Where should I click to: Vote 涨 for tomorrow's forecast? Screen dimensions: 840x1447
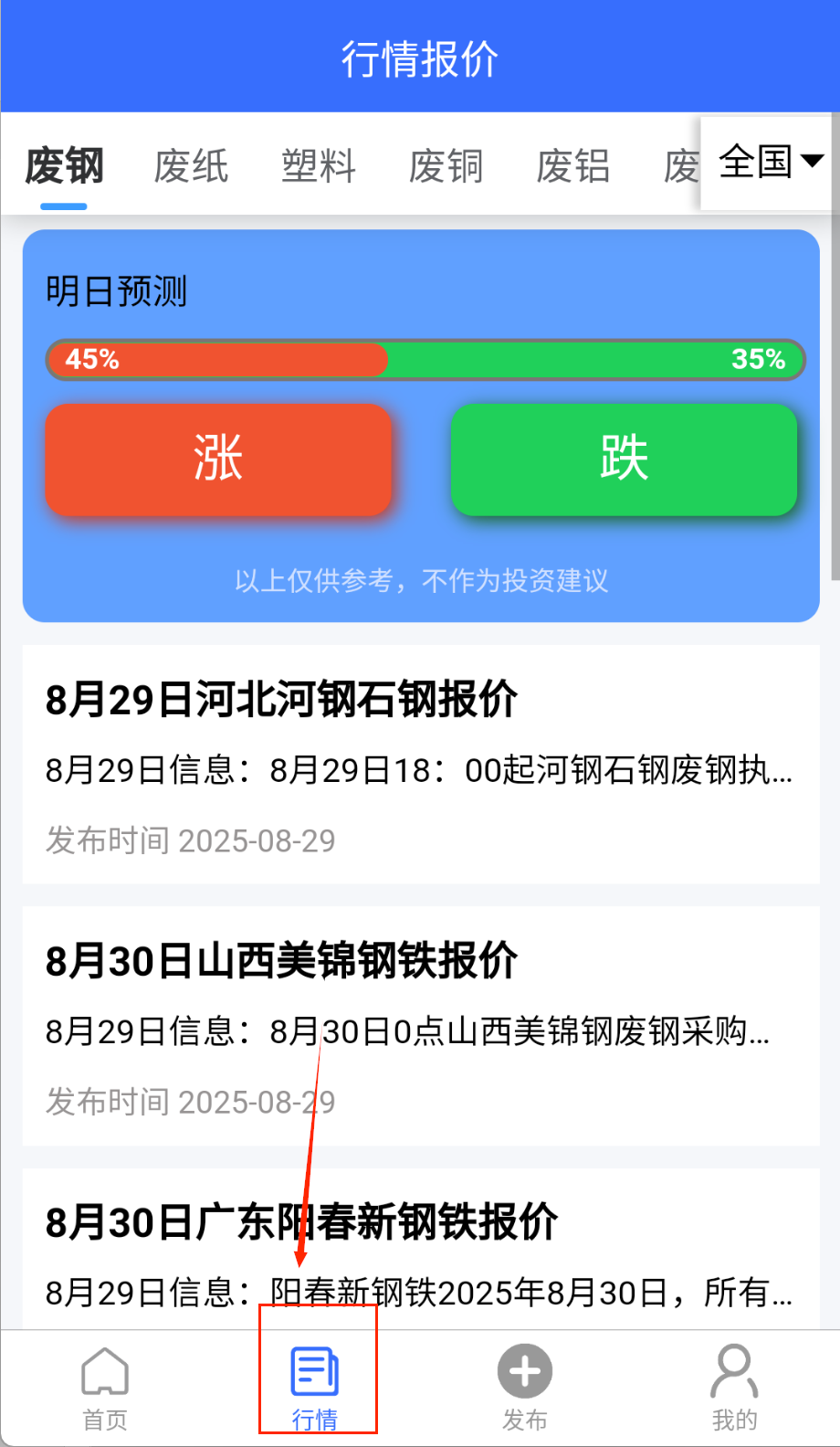[218, 459]
